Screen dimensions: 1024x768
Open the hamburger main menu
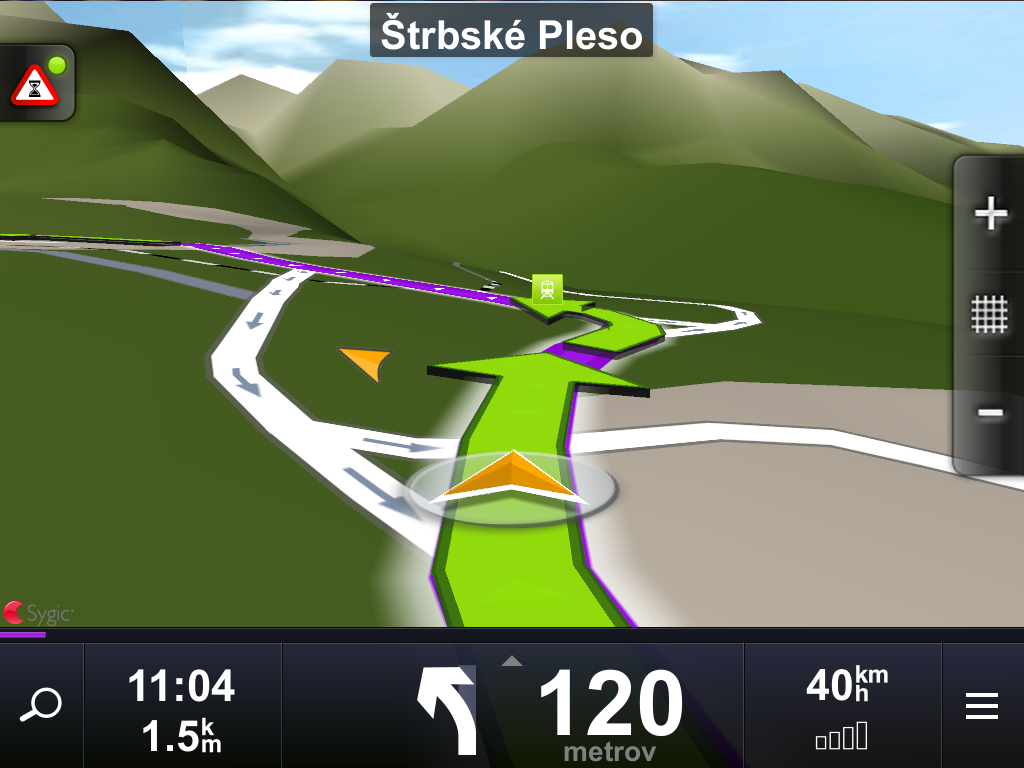pos(982,707)
